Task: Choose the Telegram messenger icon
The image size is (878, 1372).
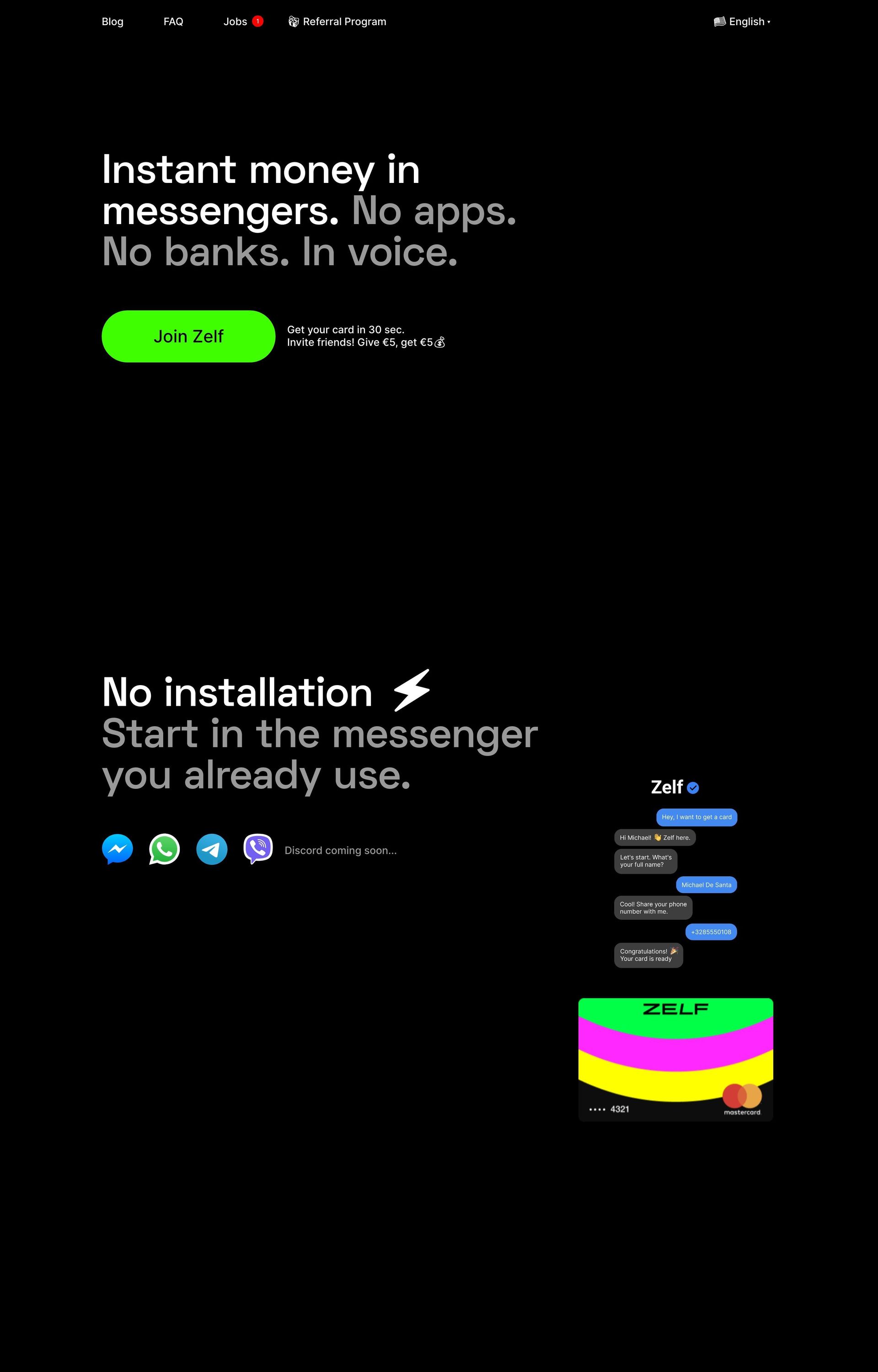Action: coord(212,849)
